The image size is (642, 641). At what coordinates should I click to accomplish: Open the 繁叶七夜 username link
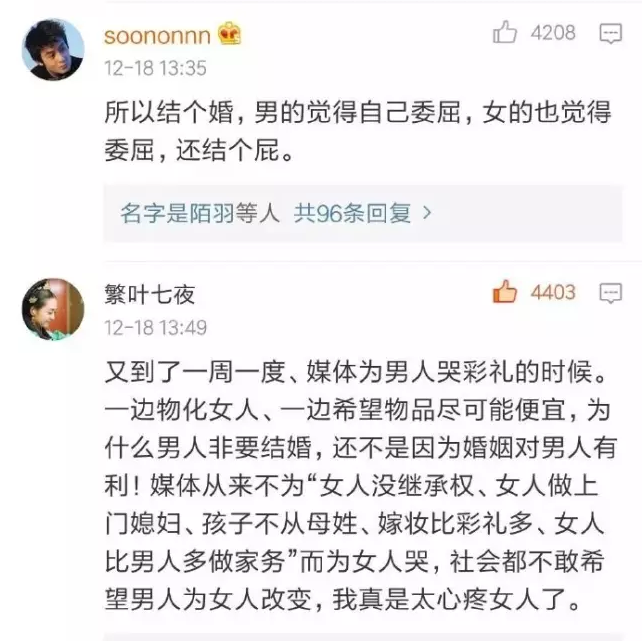(149, 294)
